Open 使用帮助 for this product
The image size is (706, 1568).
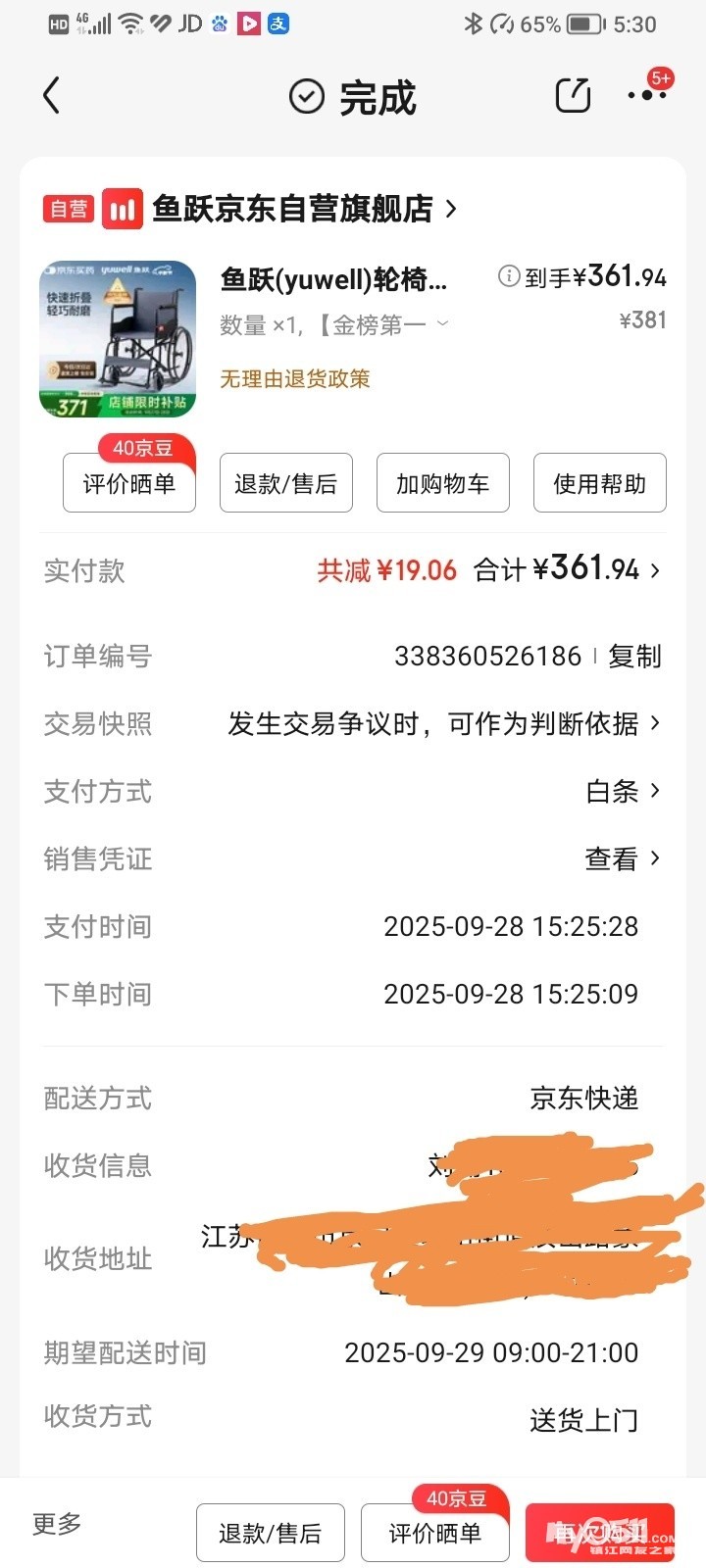pyautogui.click(x=599, y=483)
